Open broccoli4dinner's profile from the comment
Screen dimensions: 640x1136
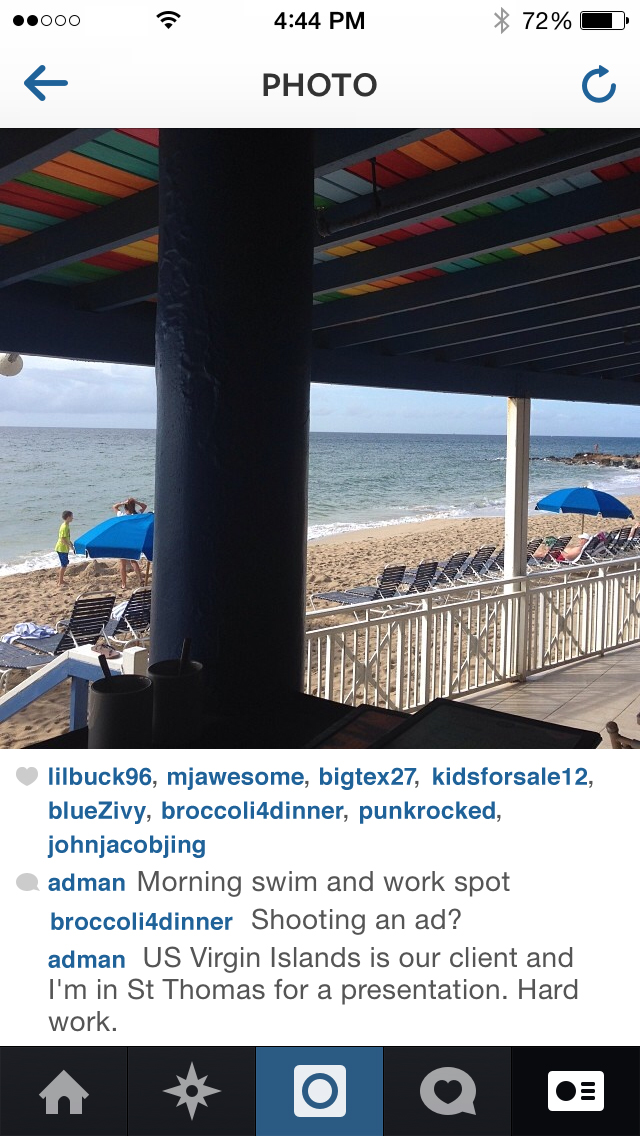coord(141,921)
